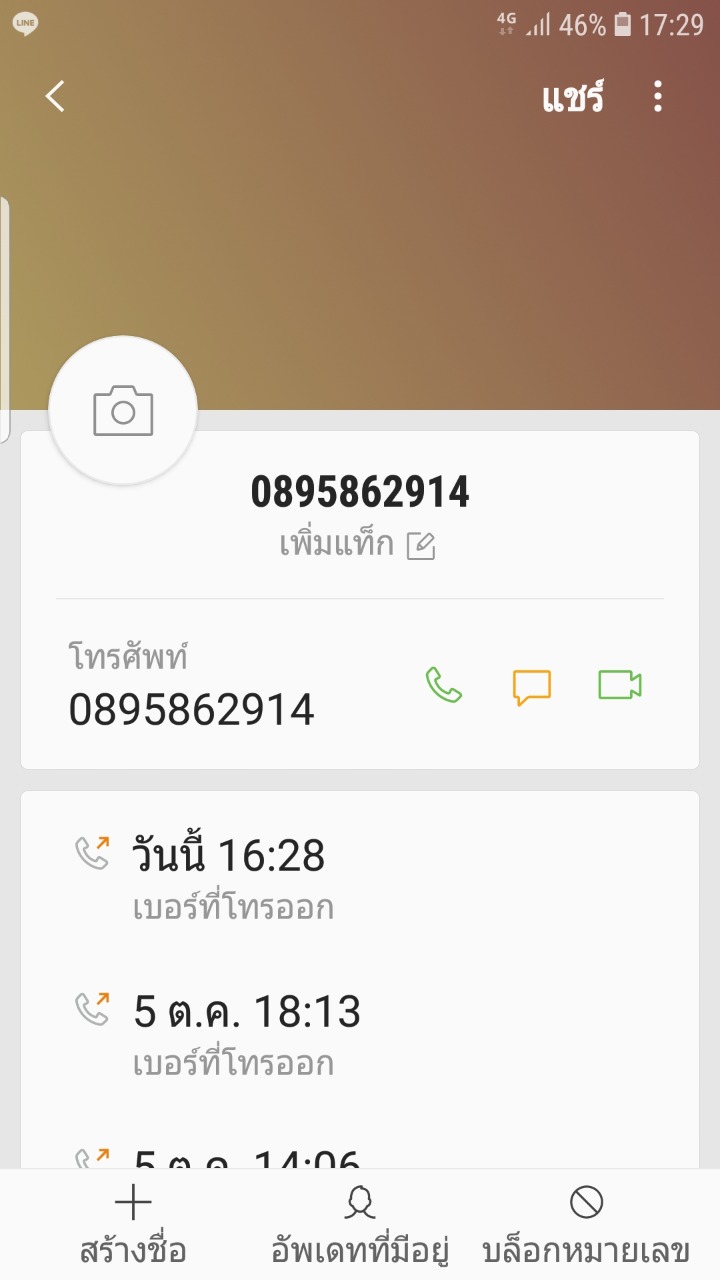720x1280 pixels.
Task: Send a message using the orange chat icon
Action: 532,686
